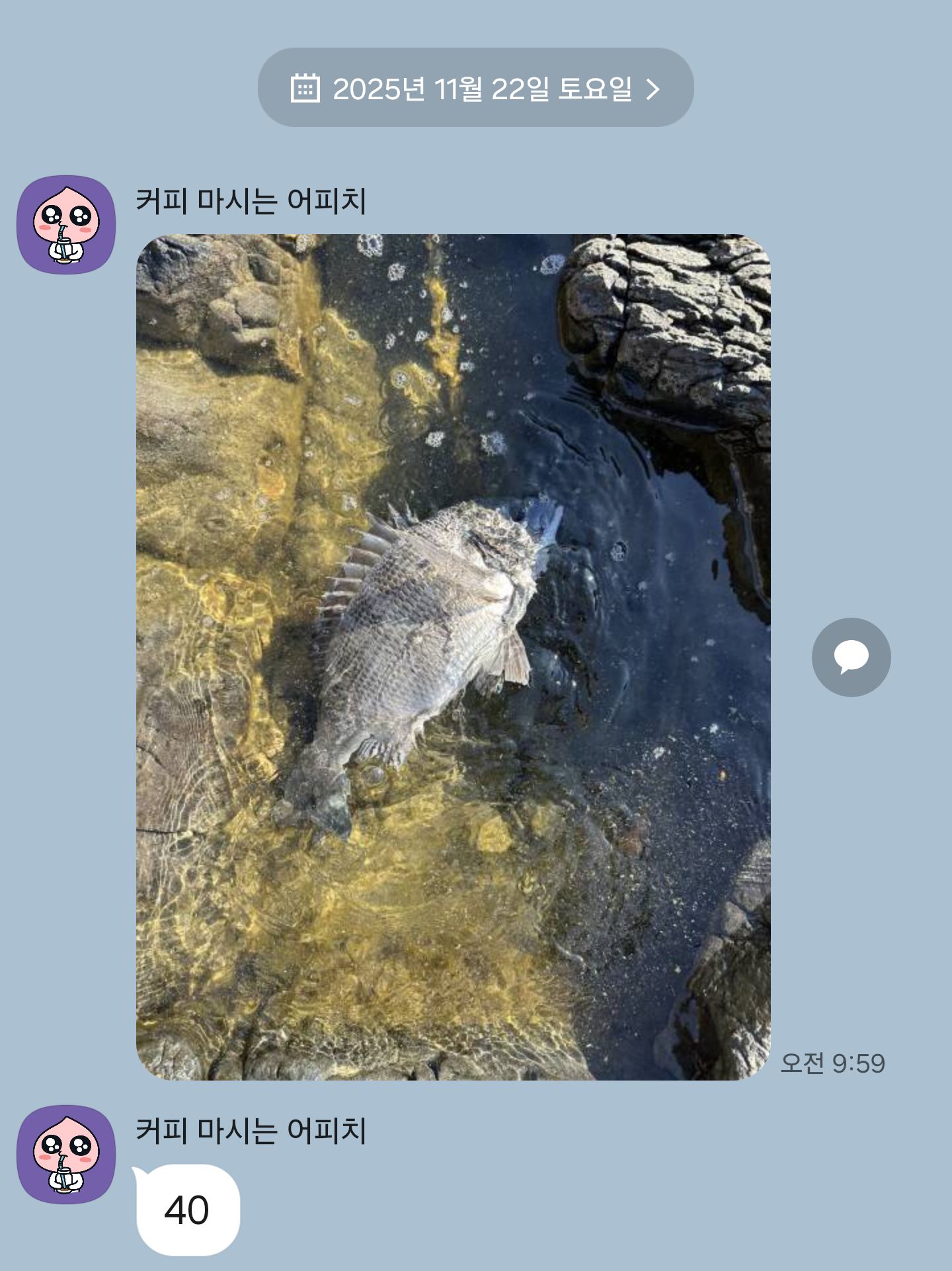Open the profile avatar above the photo
Screen dimensions: 952x1271
(x=66, y=225)
